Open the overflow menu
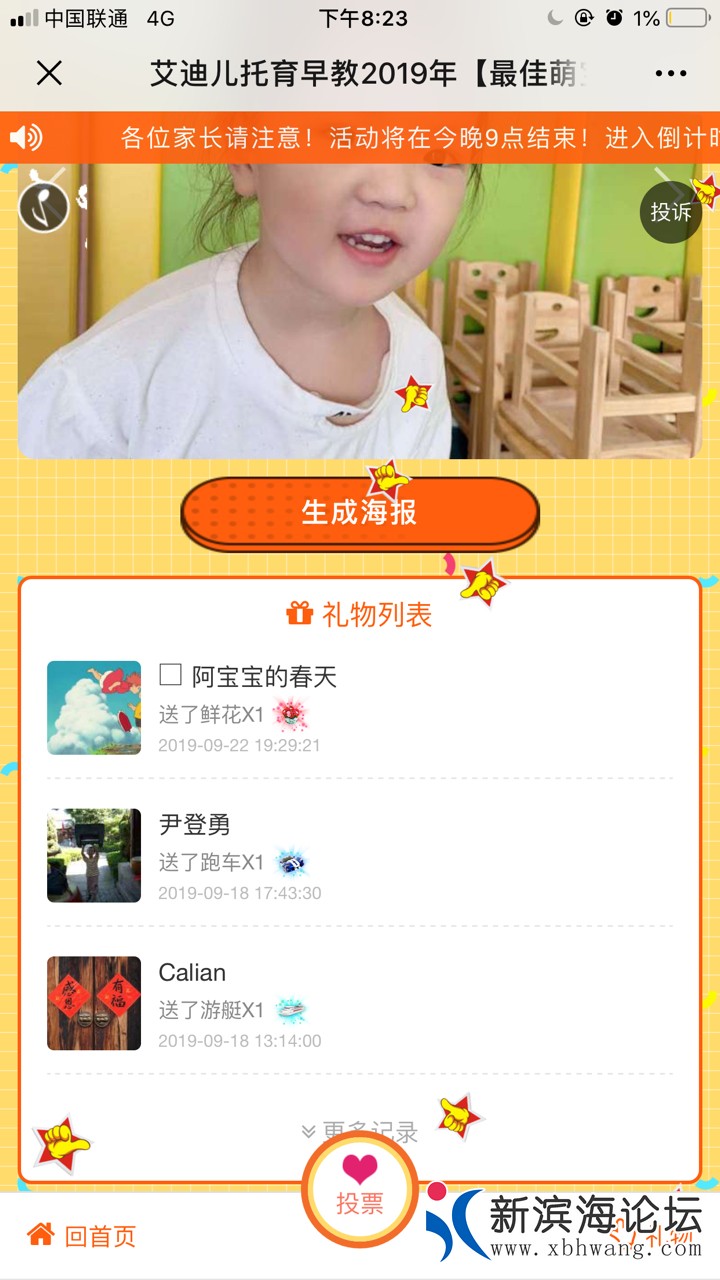Viewport: 720px width, 1280px height. pos(671,73)
